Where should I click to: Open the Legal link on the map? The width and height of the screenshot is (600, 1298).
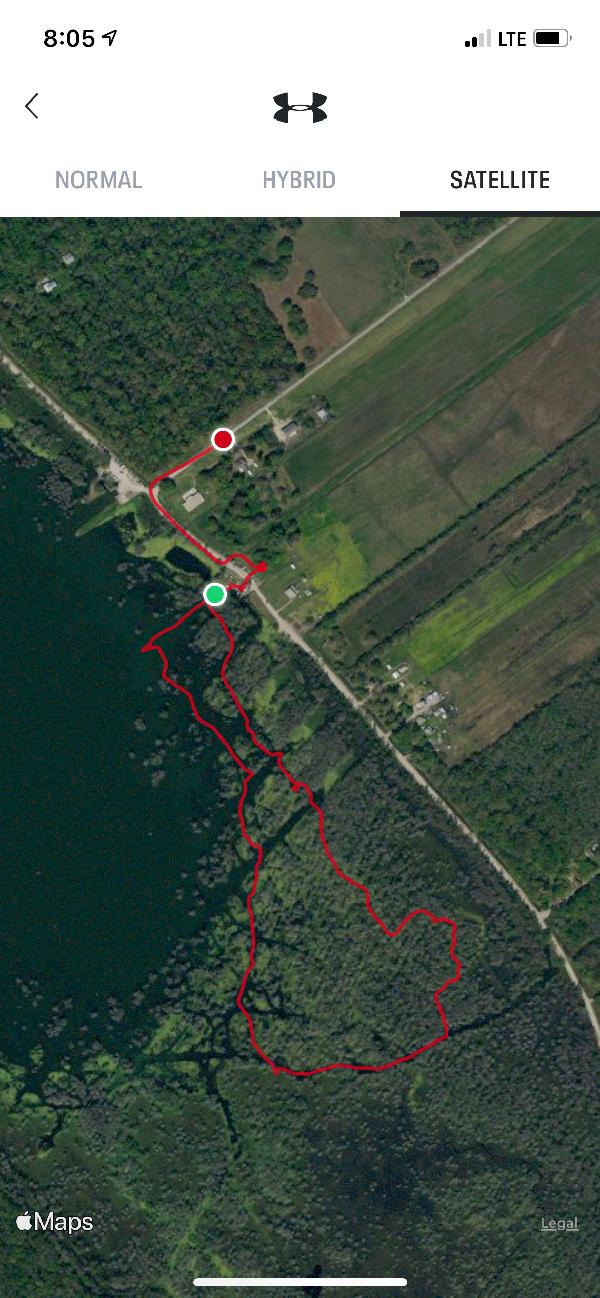[x=559, y=1223]
